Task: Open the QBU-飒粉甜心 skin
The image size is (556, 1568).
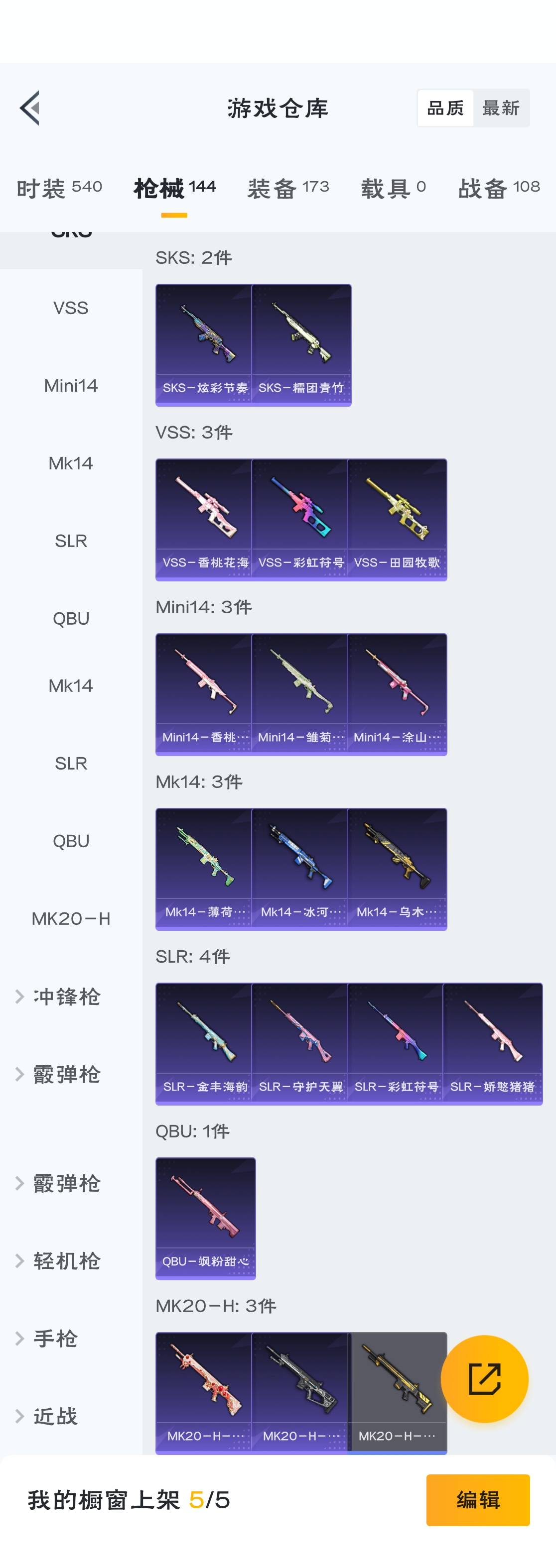Action: click(205, 1218)
